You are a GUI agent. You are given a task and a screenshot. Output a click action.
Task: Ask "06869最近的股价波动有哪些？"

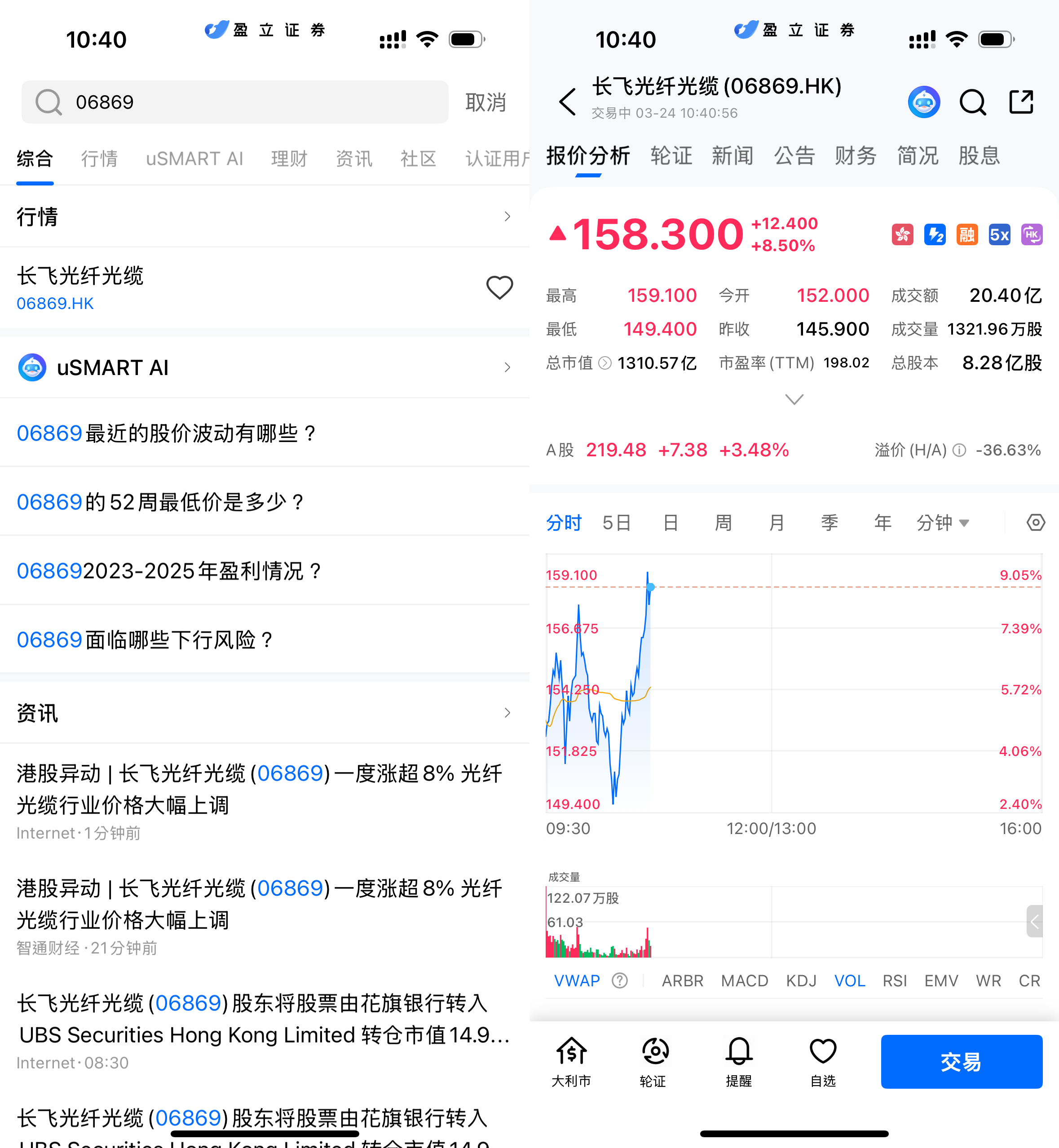166,433
